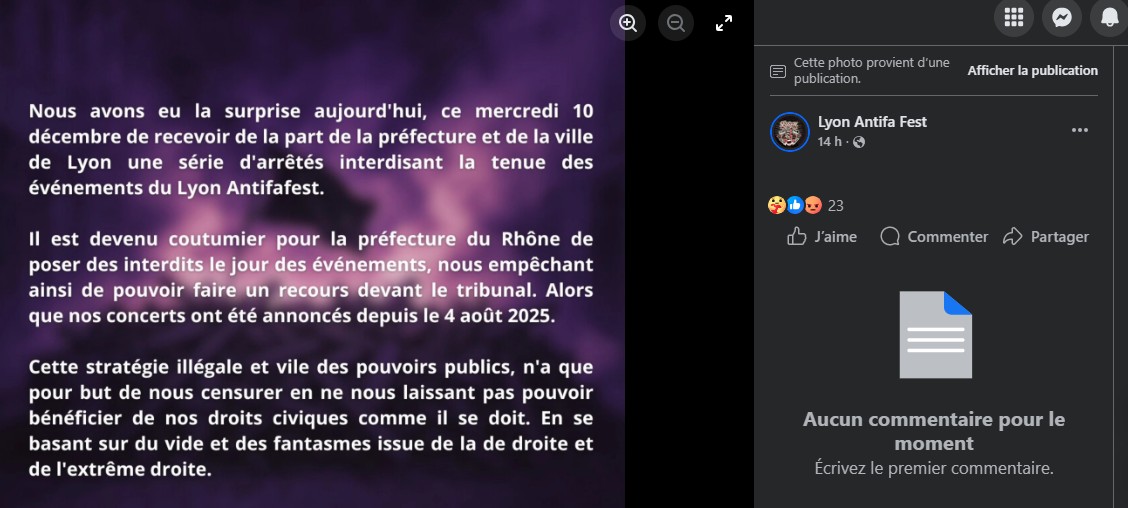
Task: Zoom out of the photo
Action: pos(676,23)
